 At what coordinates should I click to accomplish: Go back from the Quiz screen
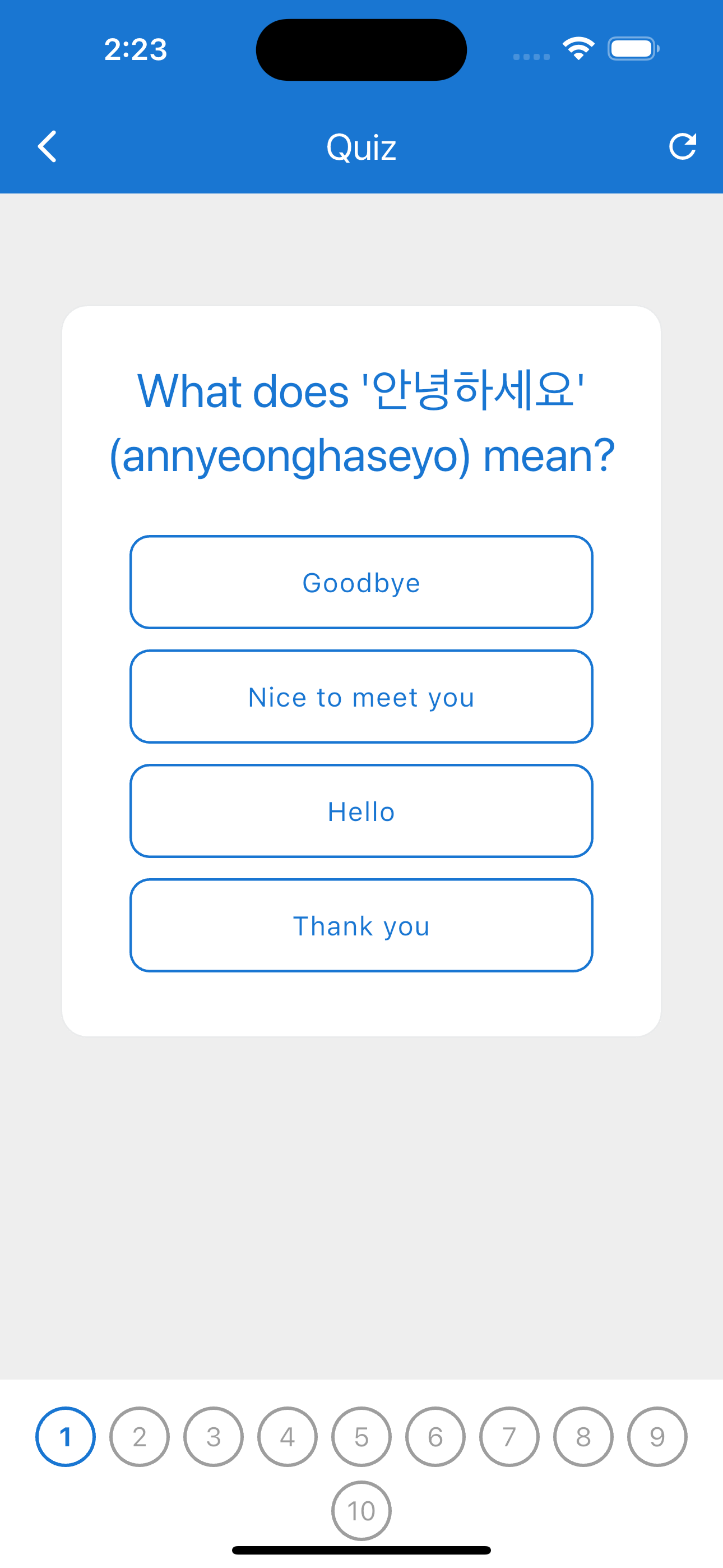coord(47,147)
